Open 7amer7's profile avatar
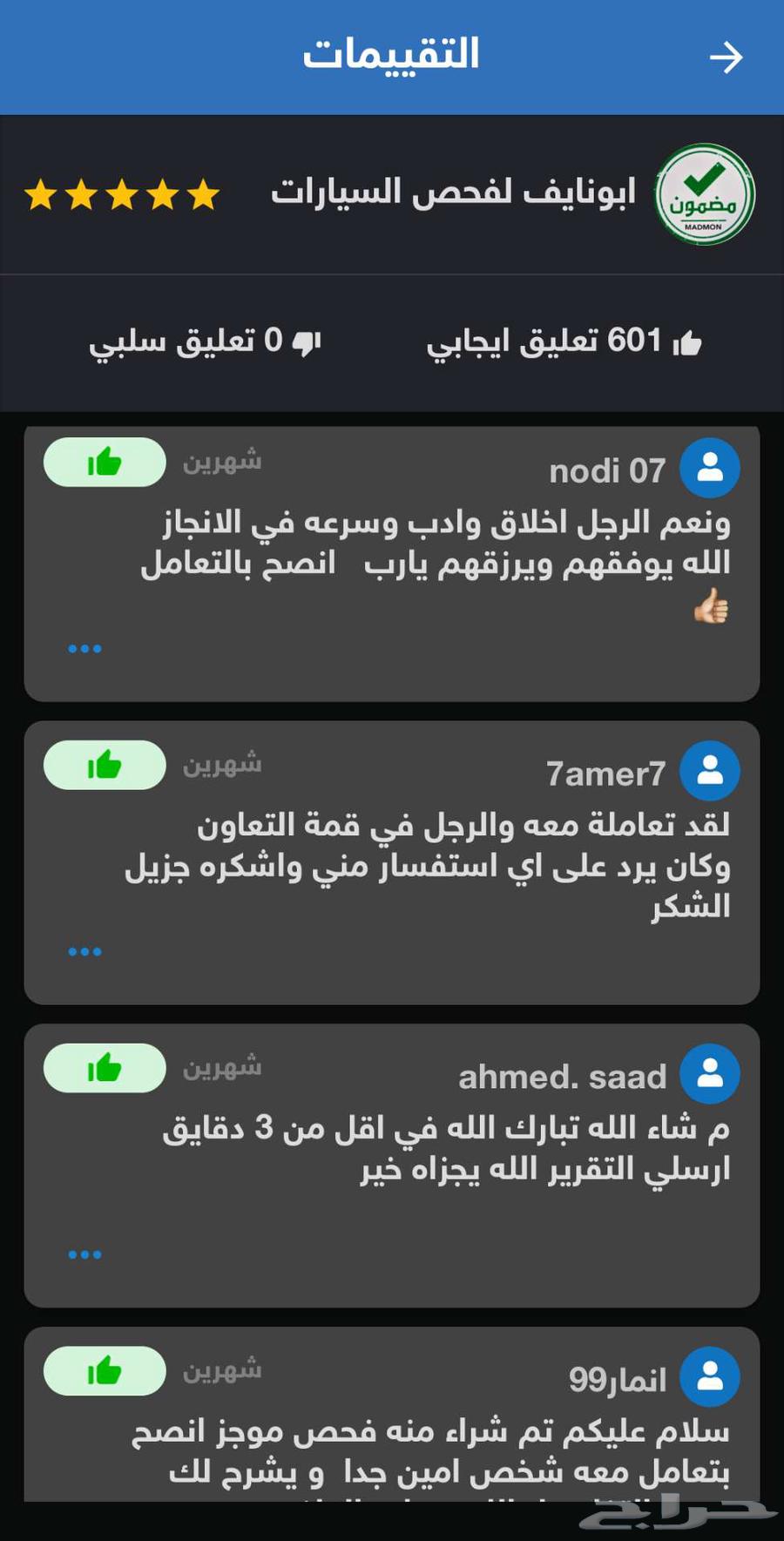The width and height of the screenshot is (784, 1541). 710,770
